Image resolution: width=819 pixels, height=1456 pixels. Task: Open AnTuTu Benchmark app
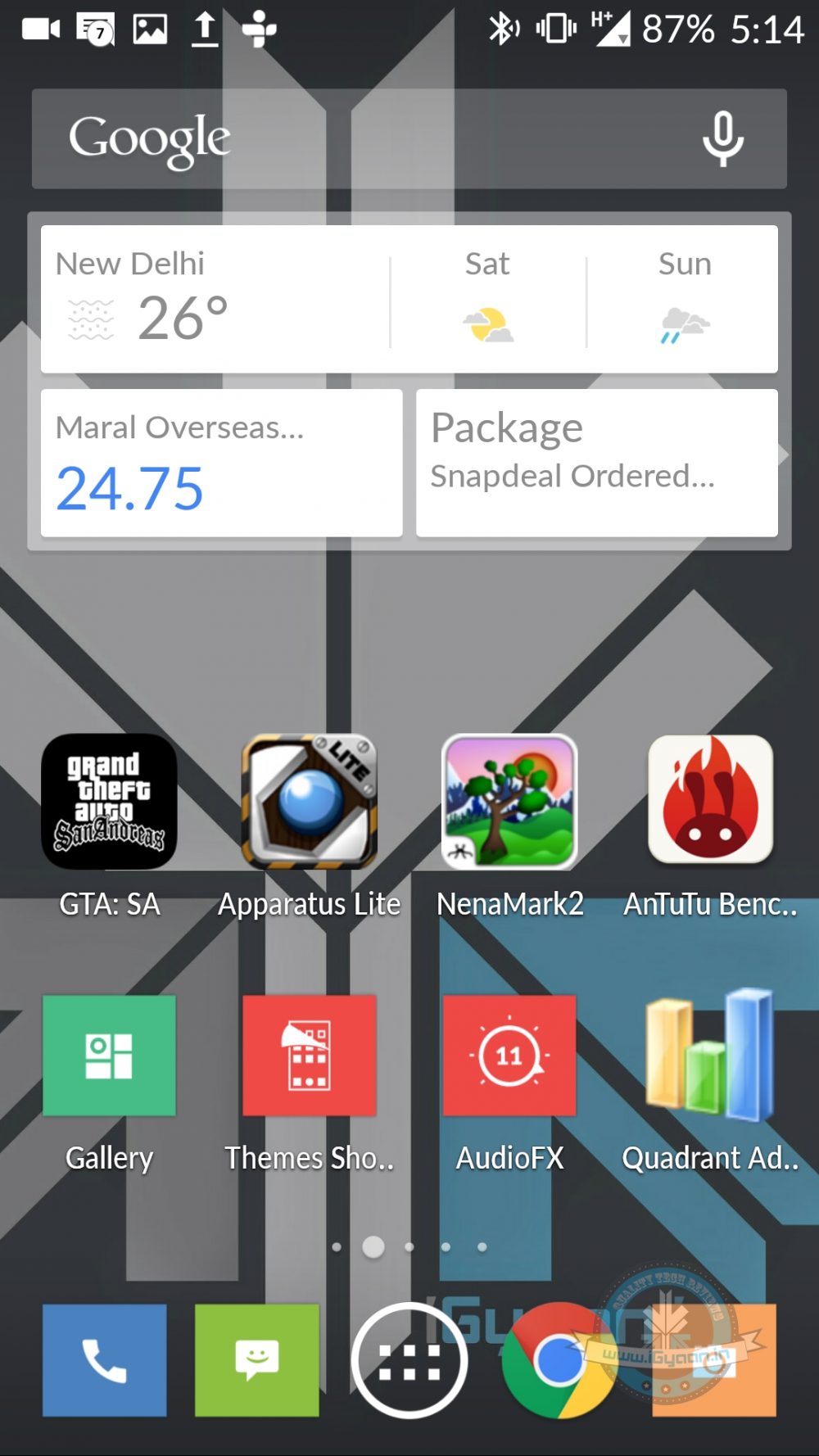pyautogui.click(x=710, y=802)
